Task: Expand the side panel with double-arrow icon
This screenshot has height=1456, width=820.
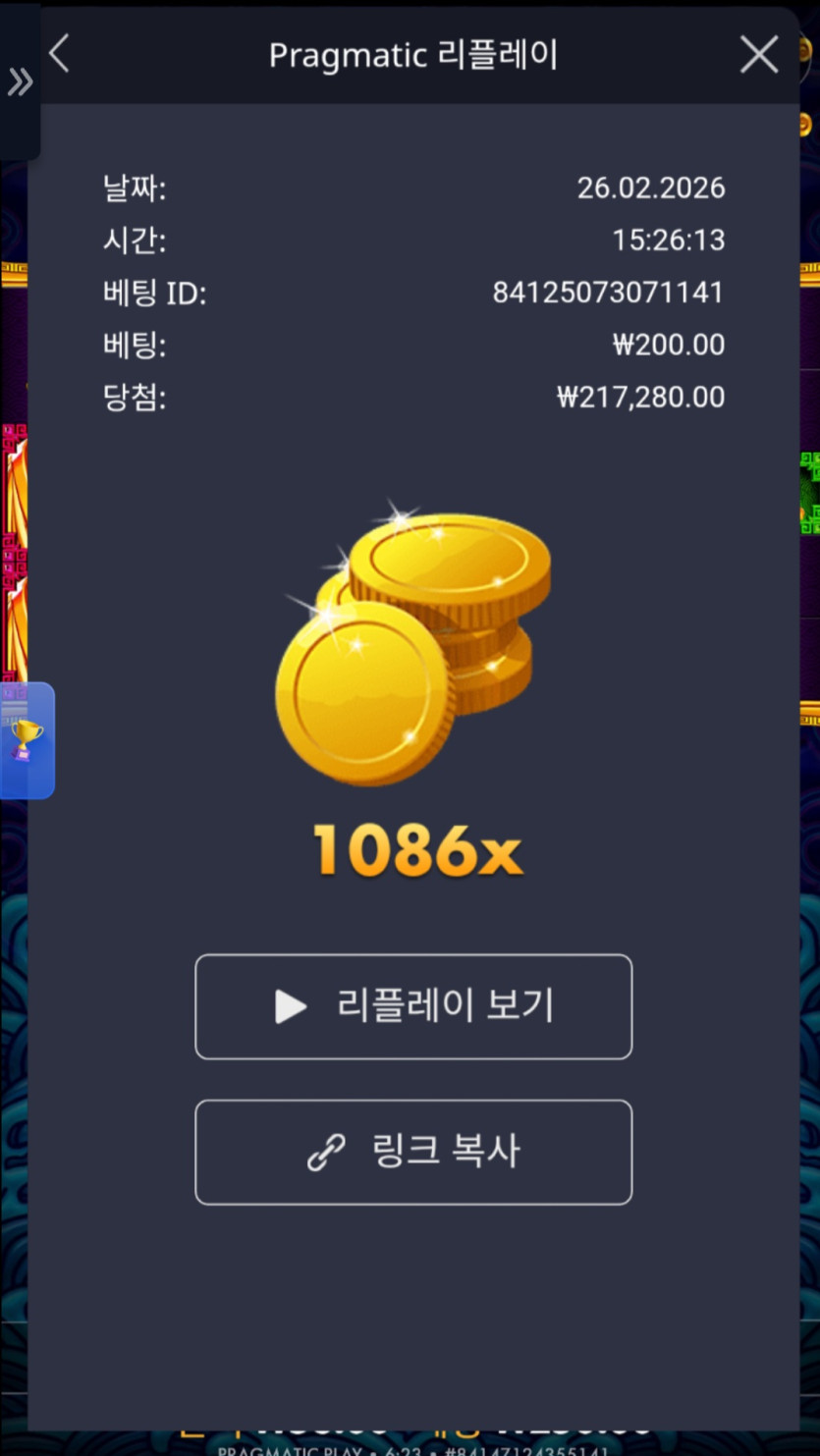Action: (x=20, y=82)
